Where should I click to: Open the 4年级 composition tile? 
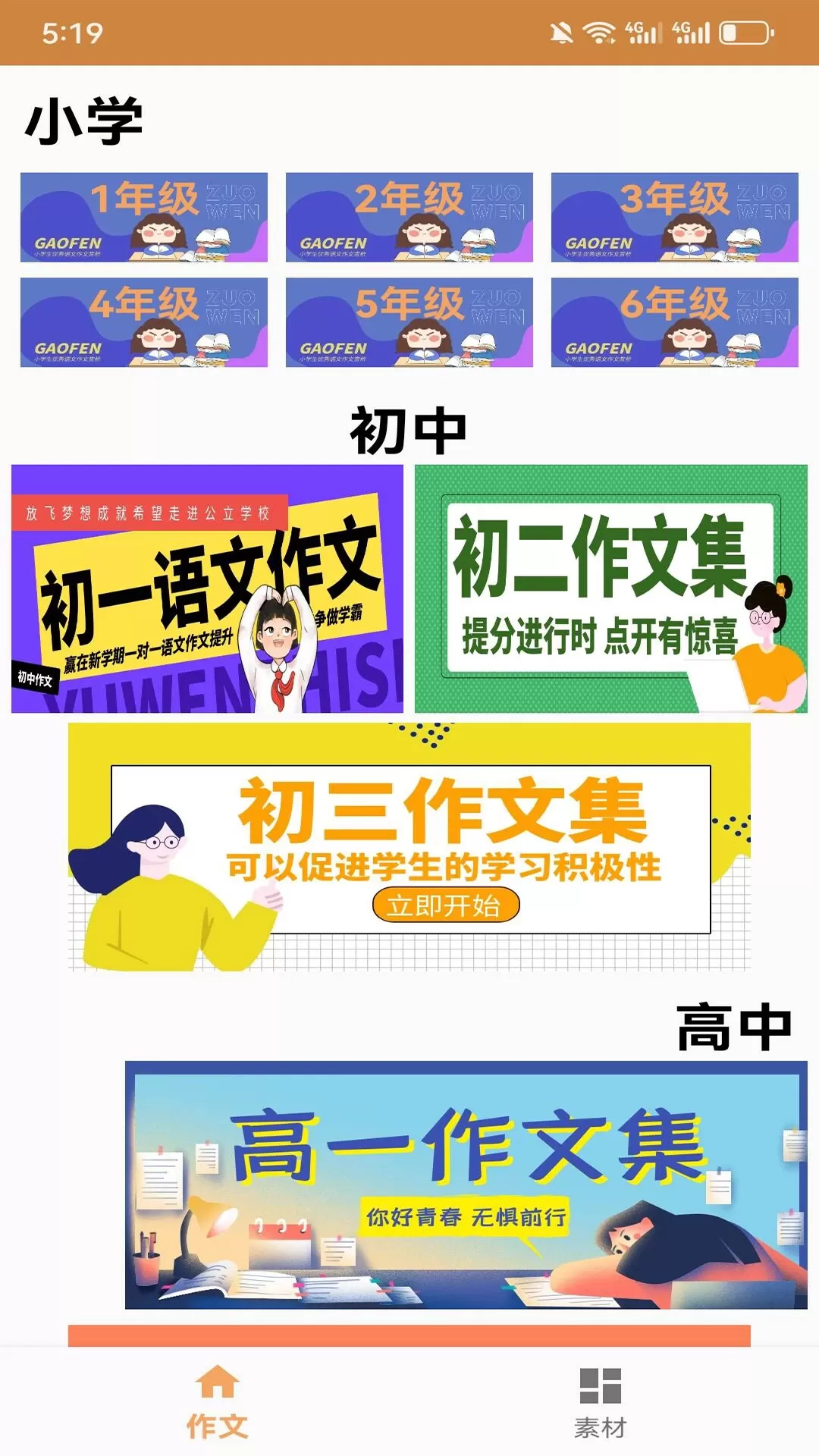click(144, 322)
